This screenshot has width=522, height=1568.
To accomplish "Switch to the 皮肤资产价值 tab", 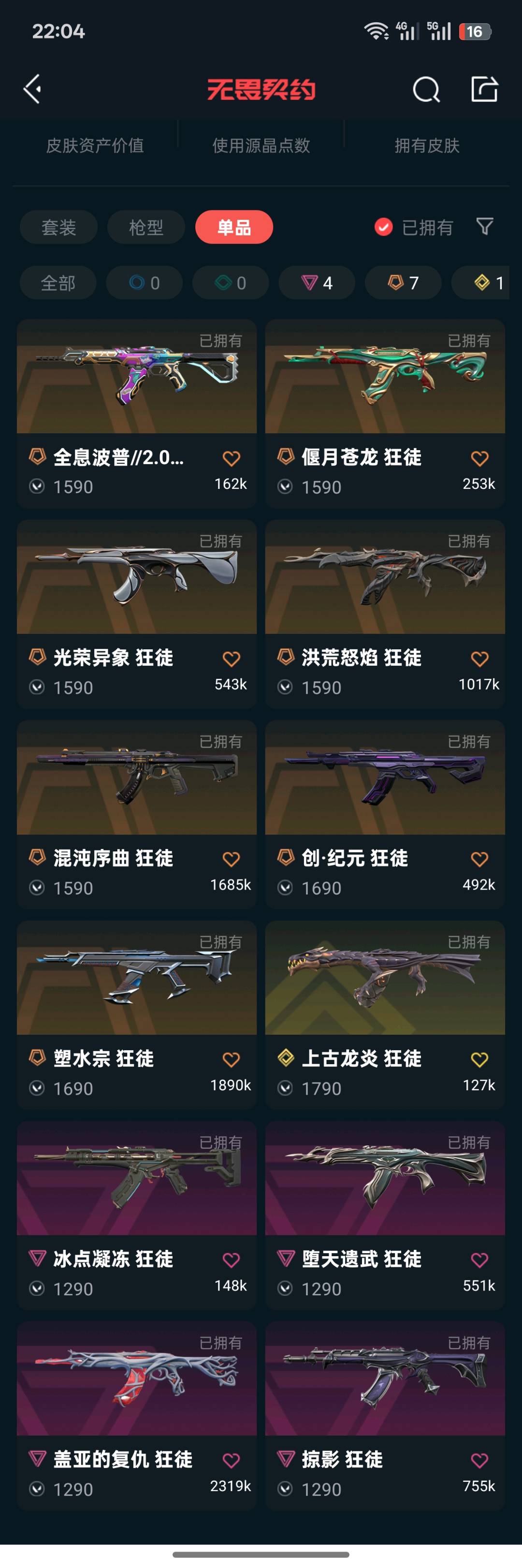I will click(95, 146).
